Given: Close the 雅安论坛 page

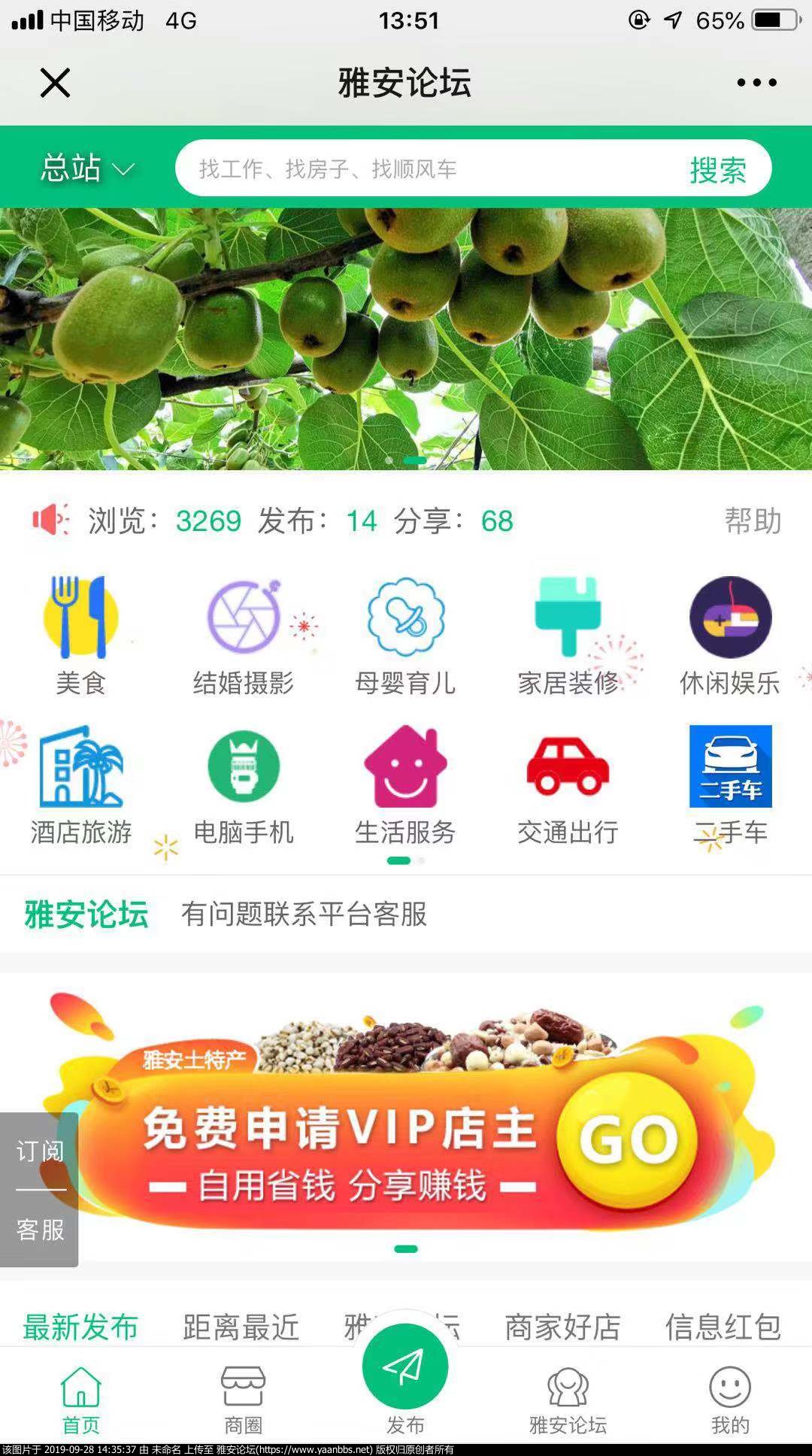Looking at the screenshot, I should [55, 83].
